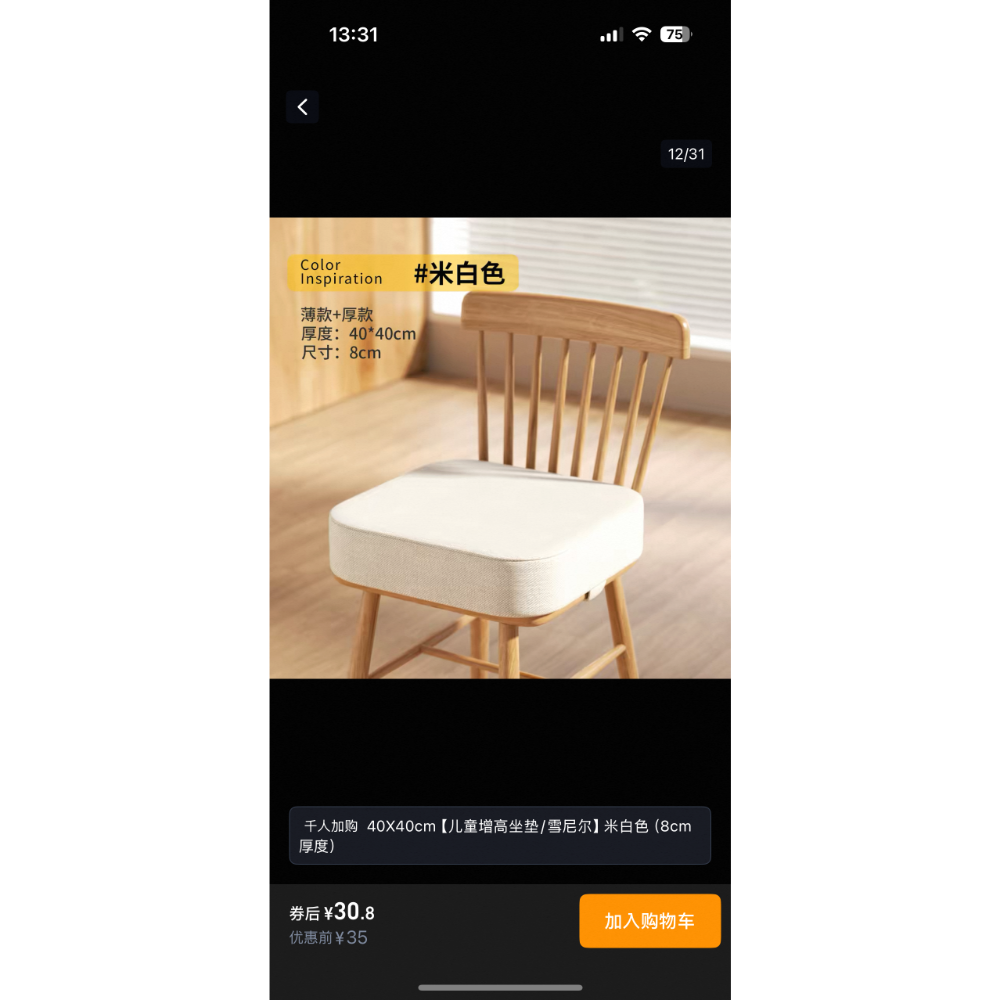The image size is (1000, 1000).
Task: Tap 加入购物车 to add to cart
Action: (x=649, y=921)
